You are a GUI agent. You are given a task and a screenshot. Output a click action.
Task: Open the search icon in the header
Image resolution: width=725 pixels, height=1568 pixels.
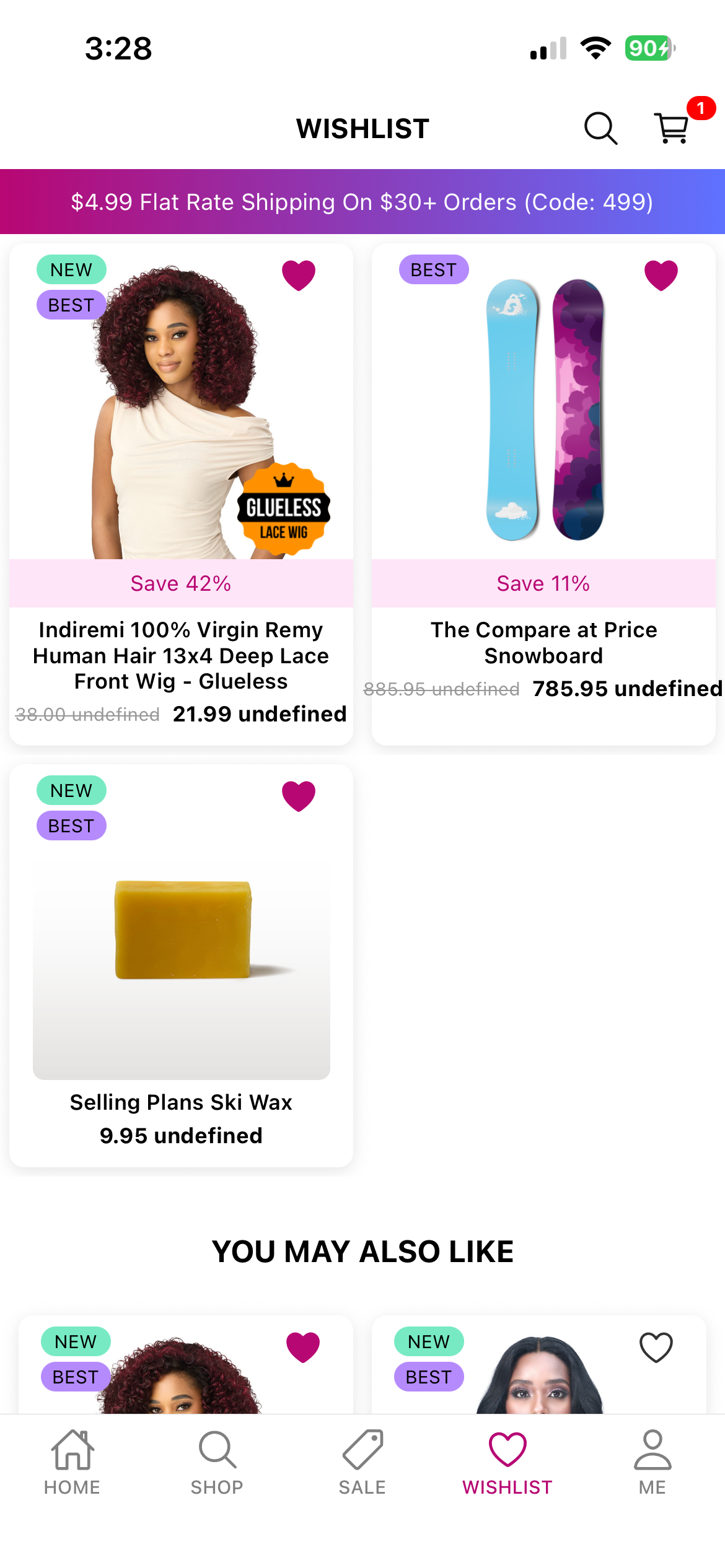(x=600, y=128)
